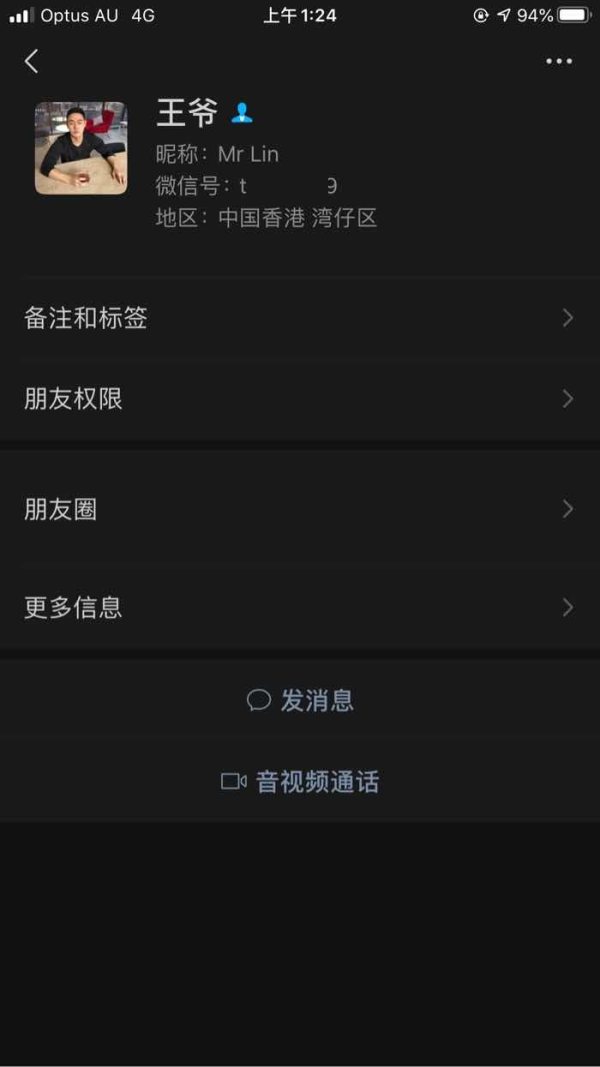Viewport: 600px width, 1067px height.
Task: Open 朋友权限 privacy options
Action: click(300, 399)
